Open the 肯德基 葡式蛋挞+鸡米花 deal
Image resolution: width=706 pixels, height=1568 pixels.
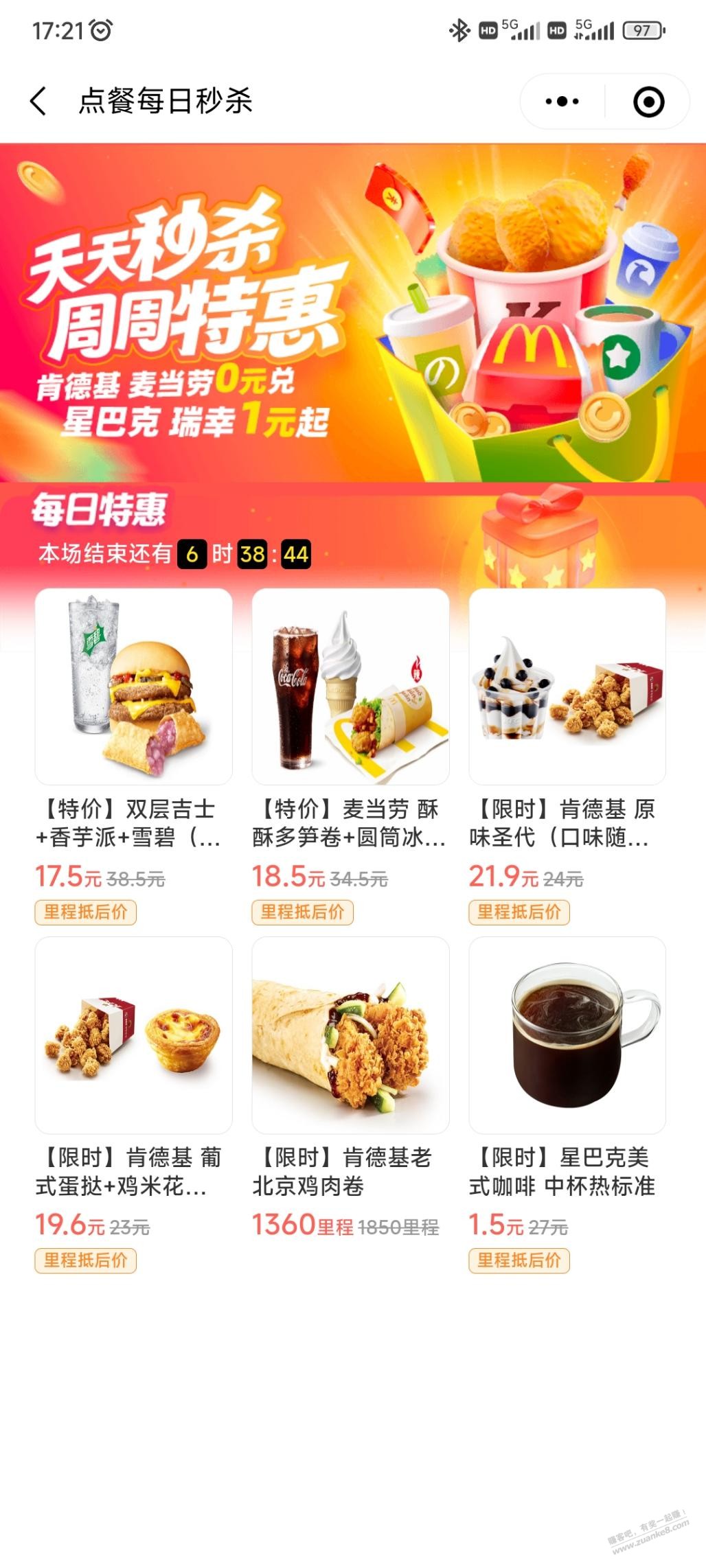click(x=134, y=1035)
